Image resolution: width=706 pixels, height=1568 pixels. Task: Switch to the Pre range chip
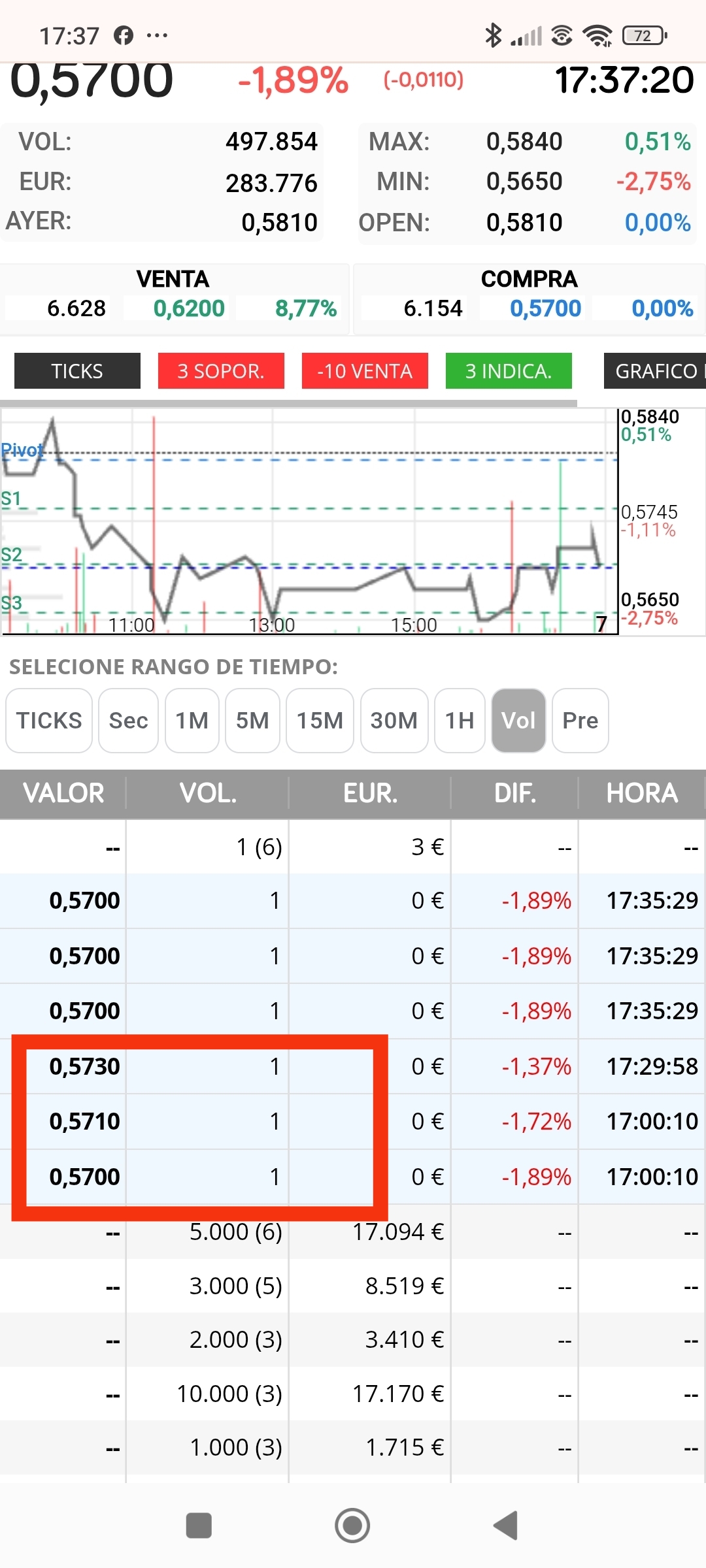tap(580, 721)
